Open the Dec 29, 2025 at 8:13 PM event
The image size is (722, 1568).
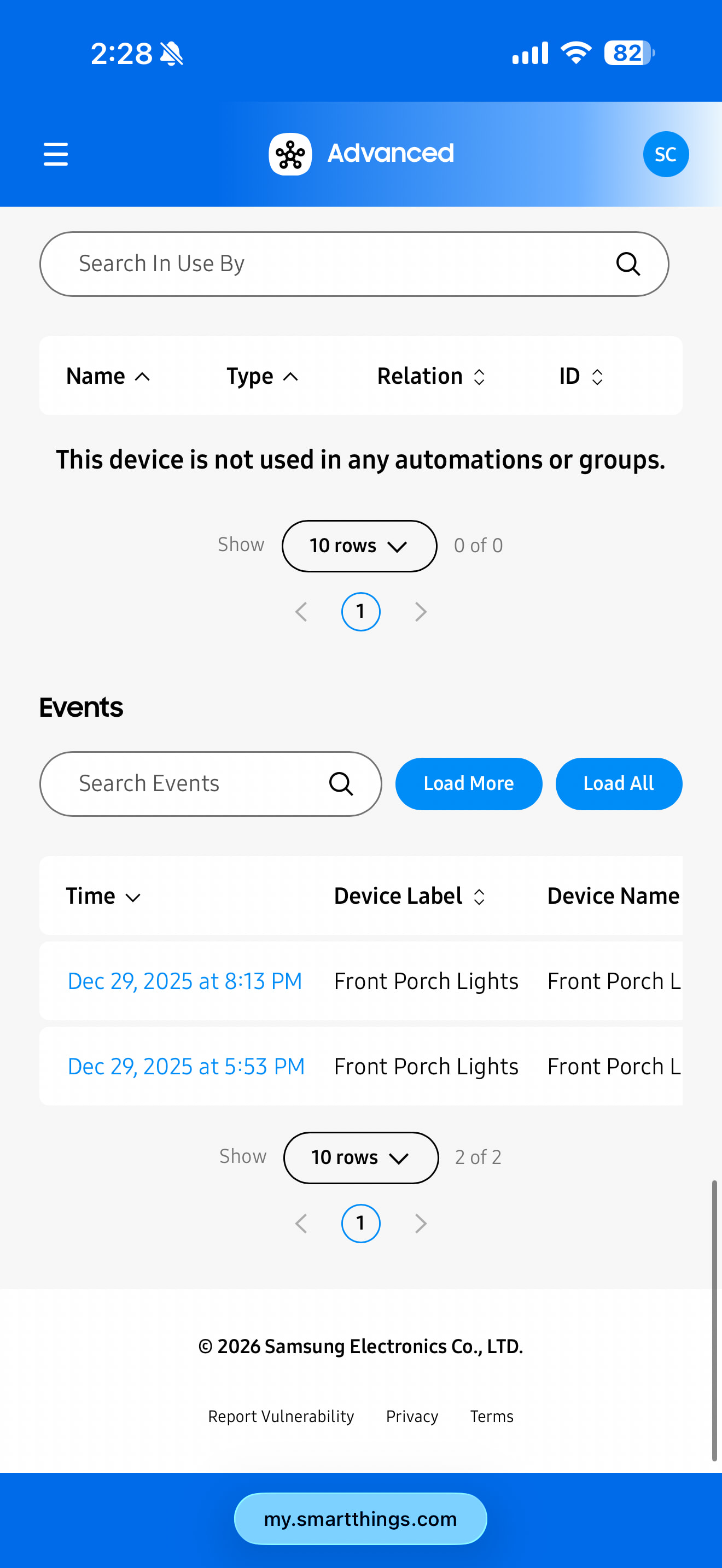(x=184, y=981)
